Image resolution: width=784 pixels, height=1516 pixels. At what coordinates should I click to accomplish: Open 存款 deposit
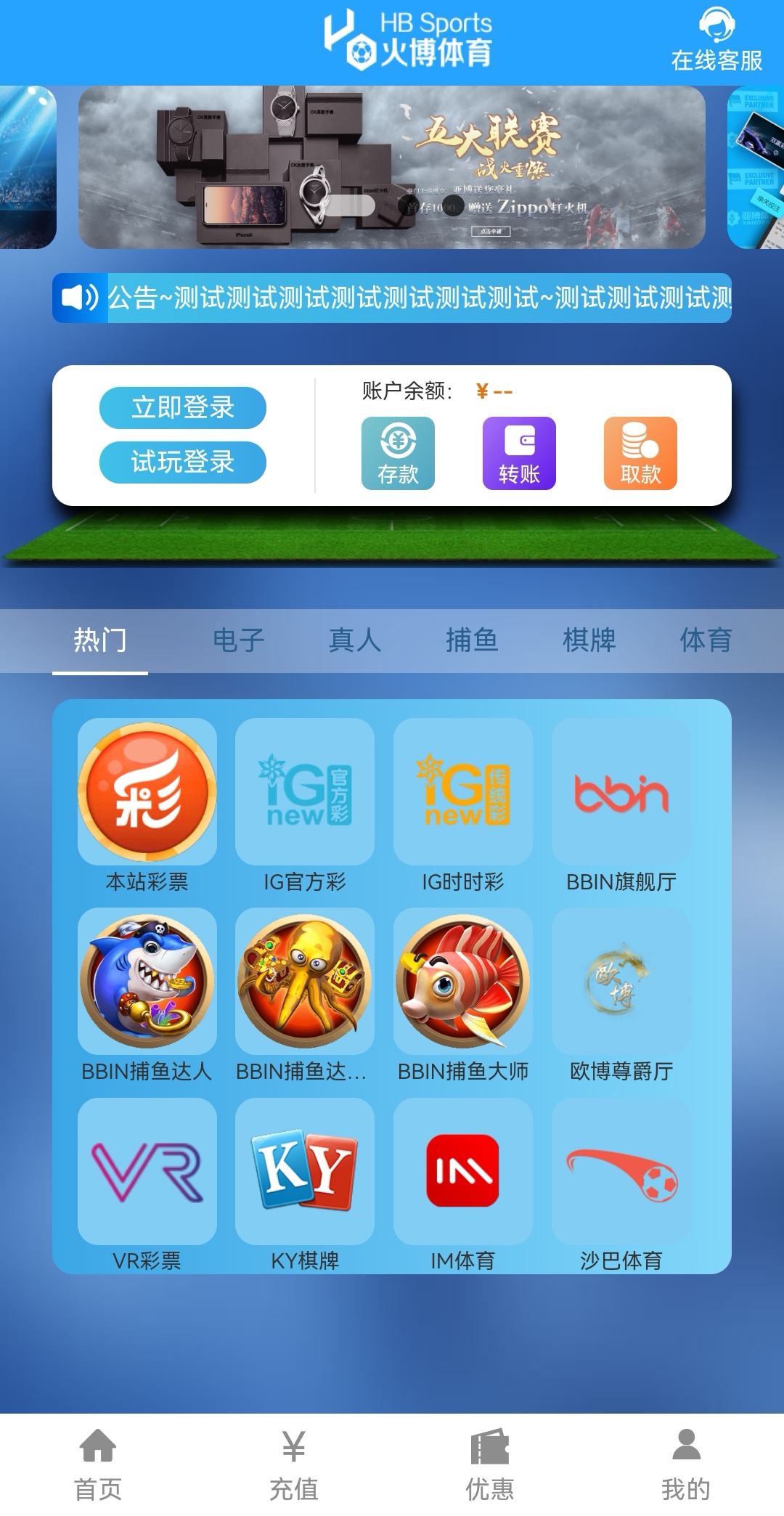point(398,453)
